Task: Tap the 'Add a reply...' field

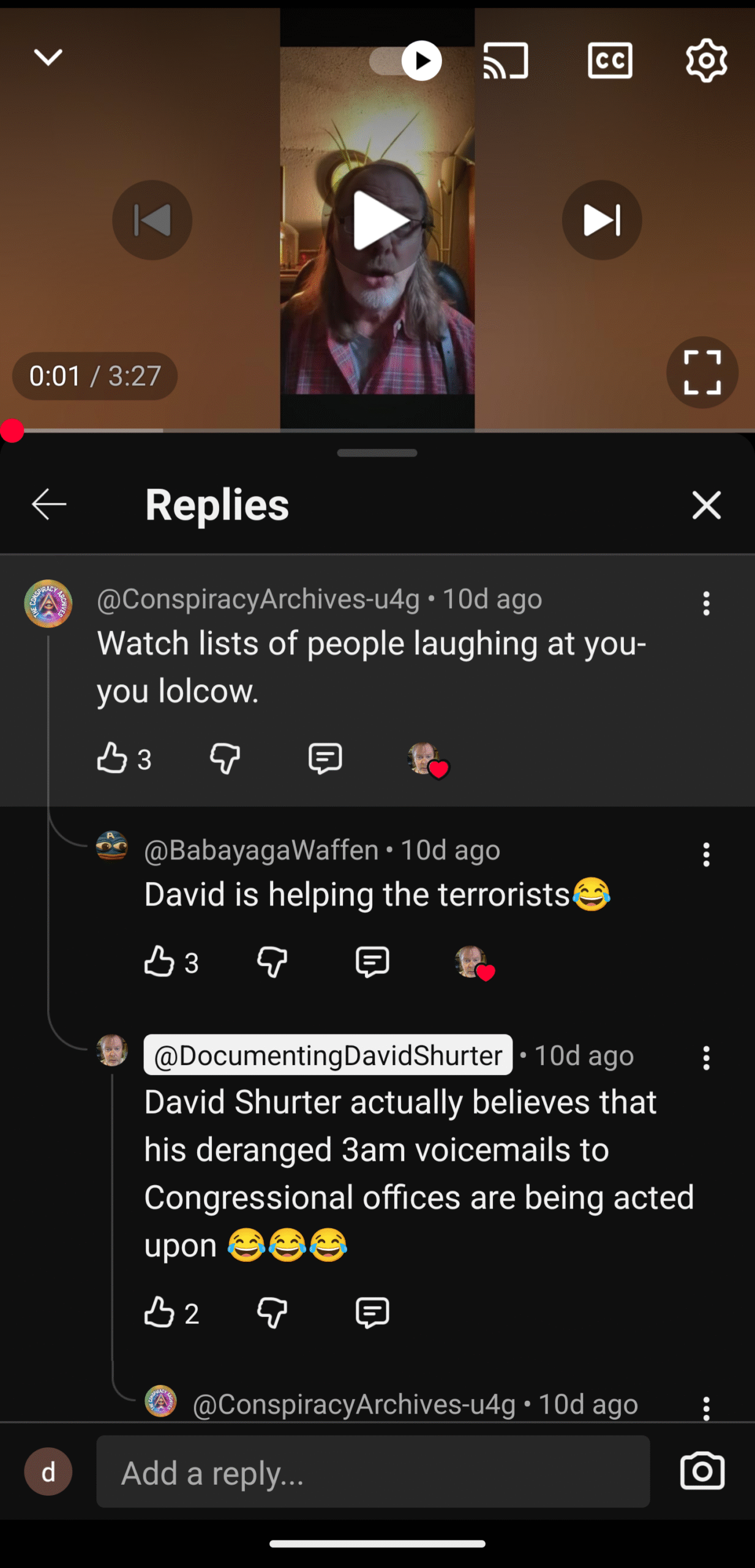Action: pyautogui.click(x=372, y=1472)
